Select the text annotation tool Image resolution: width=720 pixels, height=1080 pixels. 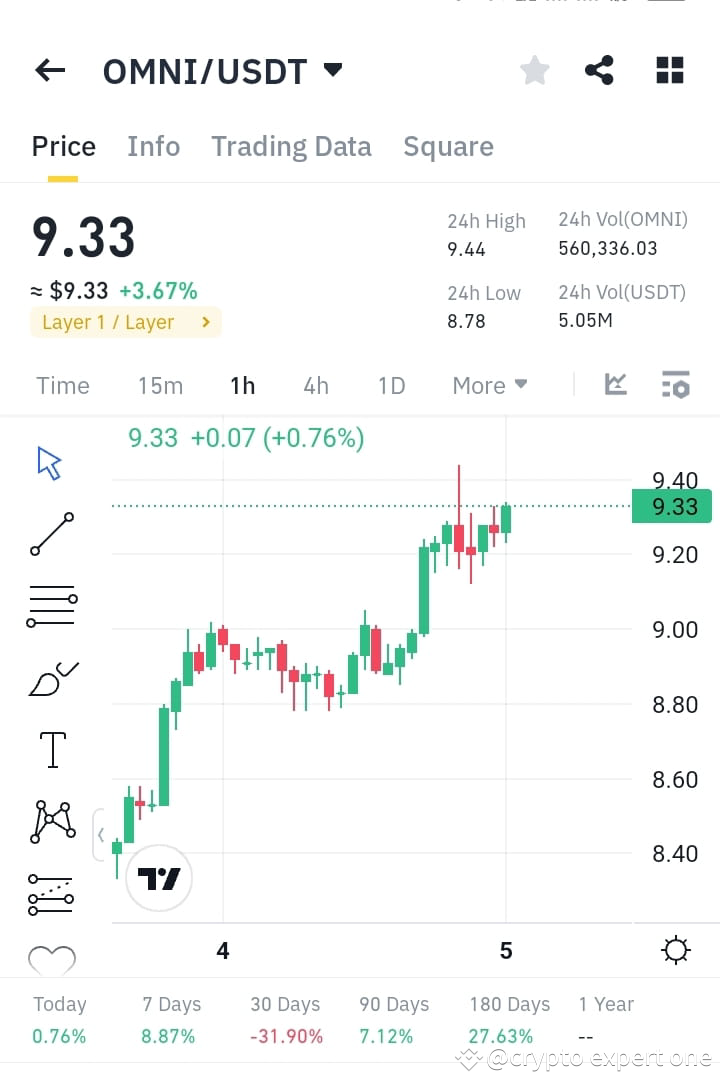[x=51, y=749]
